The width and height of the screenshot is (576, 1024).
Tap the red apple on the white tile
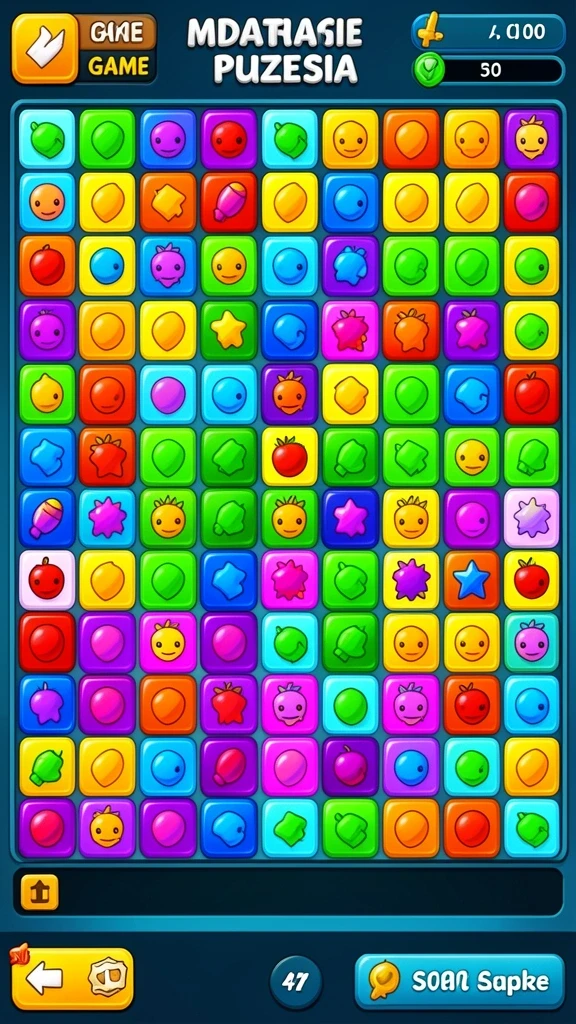click(46, 580)
